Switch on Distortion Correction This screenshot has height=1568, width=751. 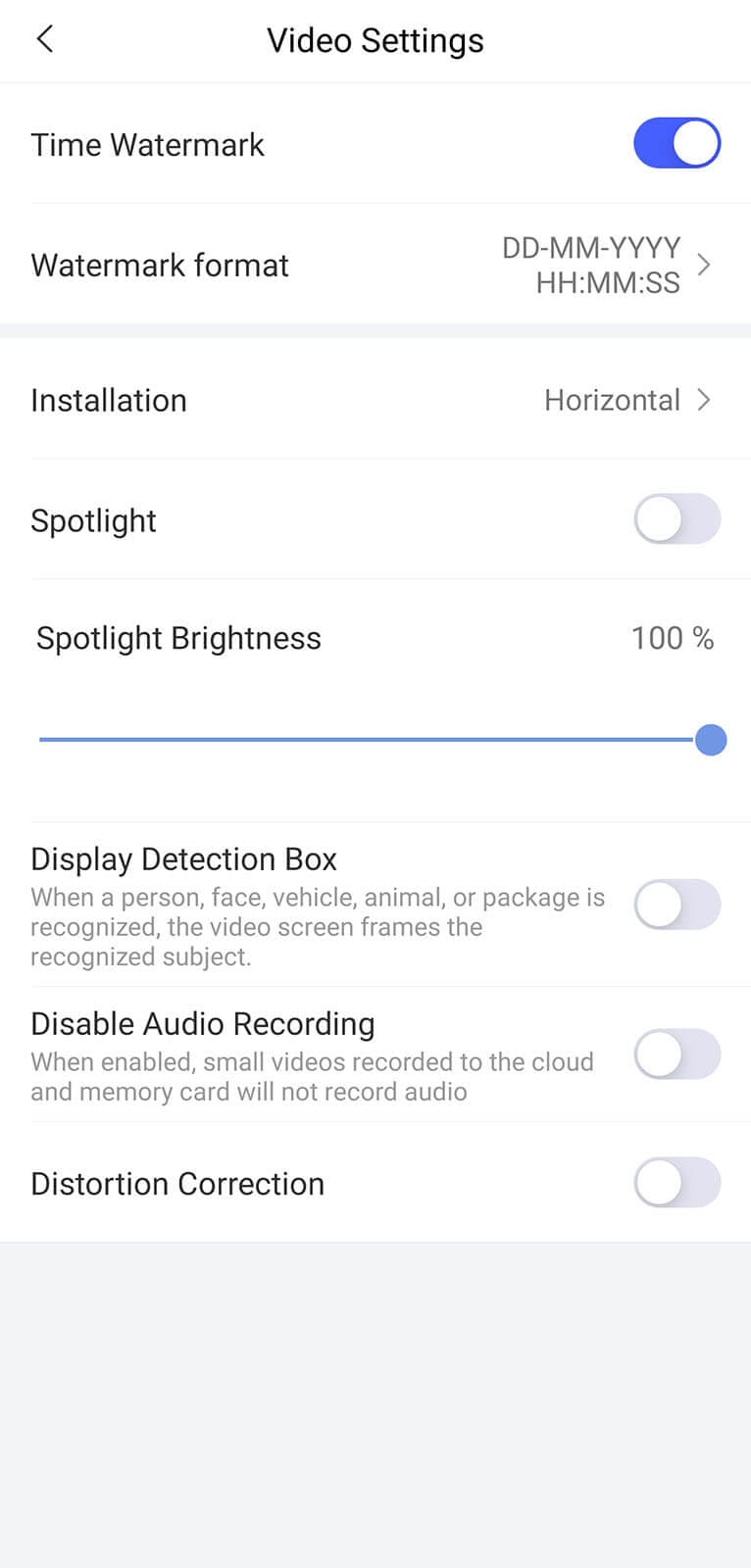point(676,1183)
